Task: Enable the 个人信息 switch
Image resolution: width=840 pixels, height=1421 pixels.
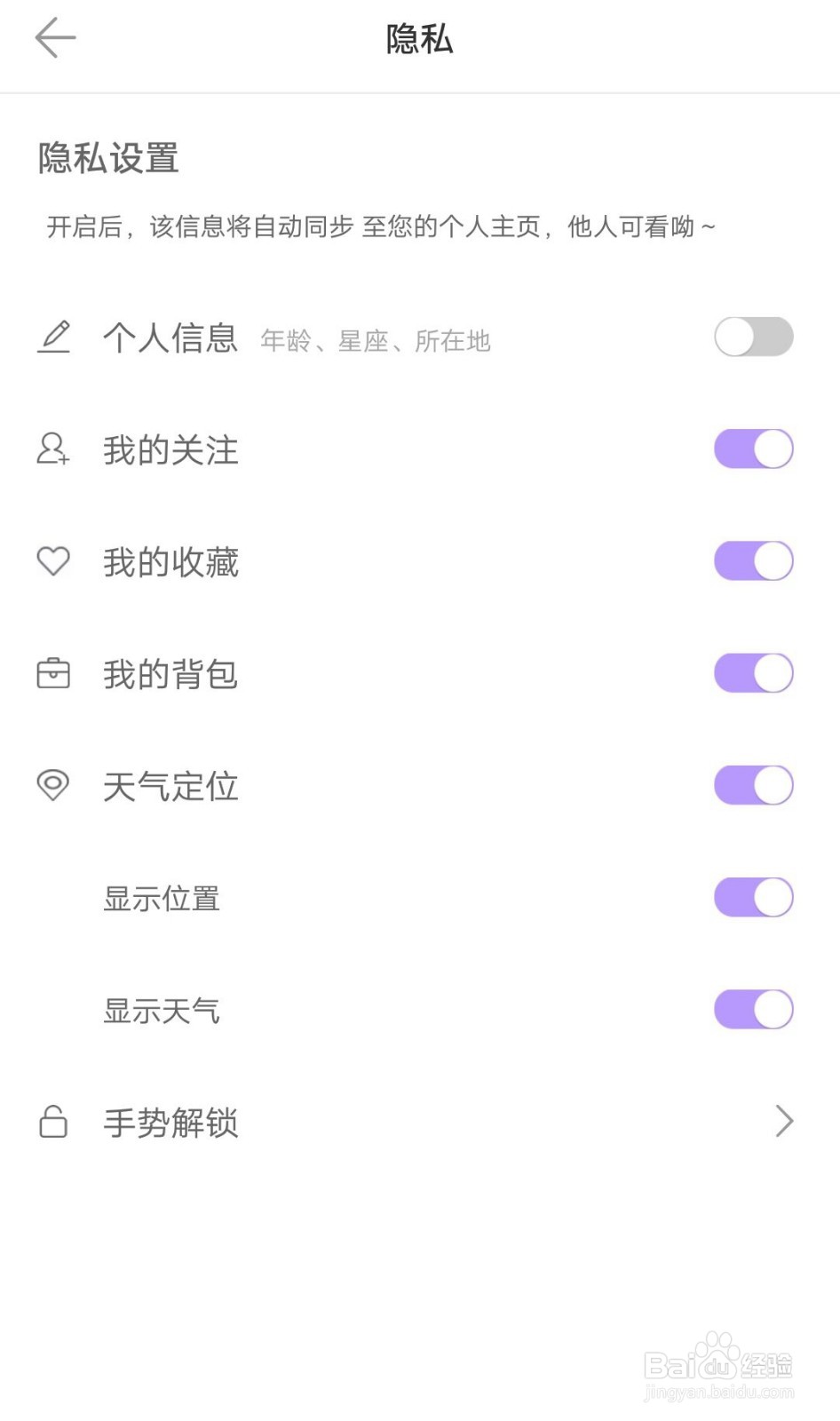Action: (753, 337)
